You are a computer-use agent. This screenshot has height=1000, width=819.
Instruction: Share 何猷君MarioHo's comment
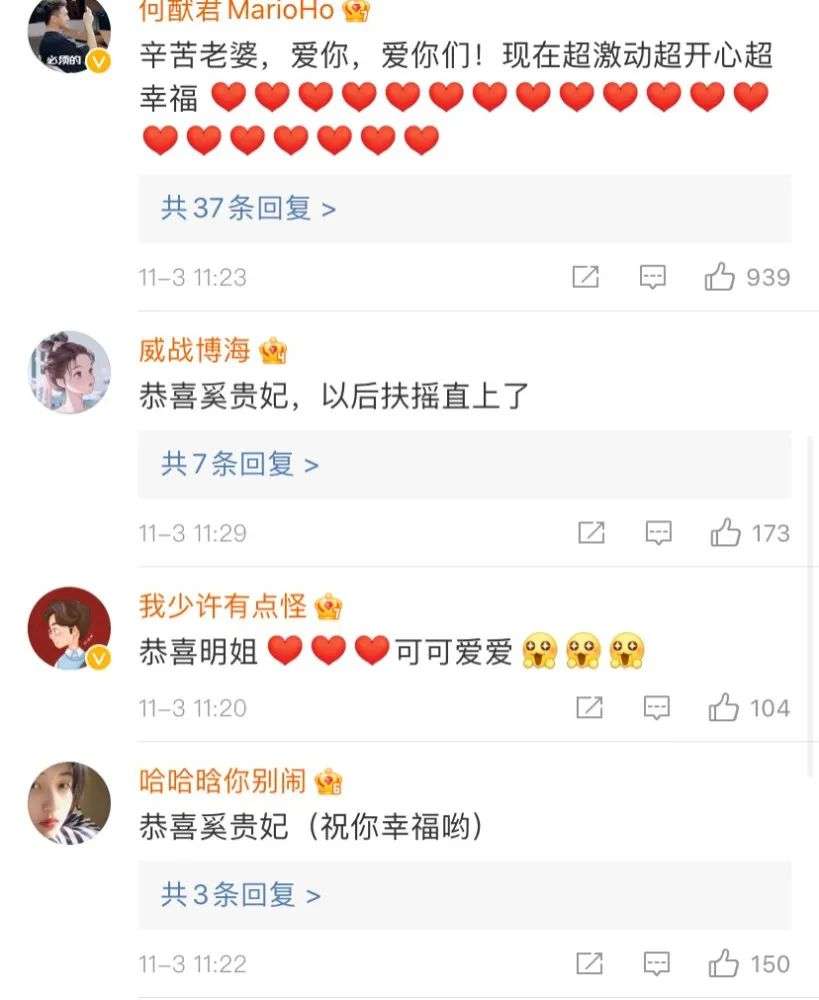coord(585,277)
